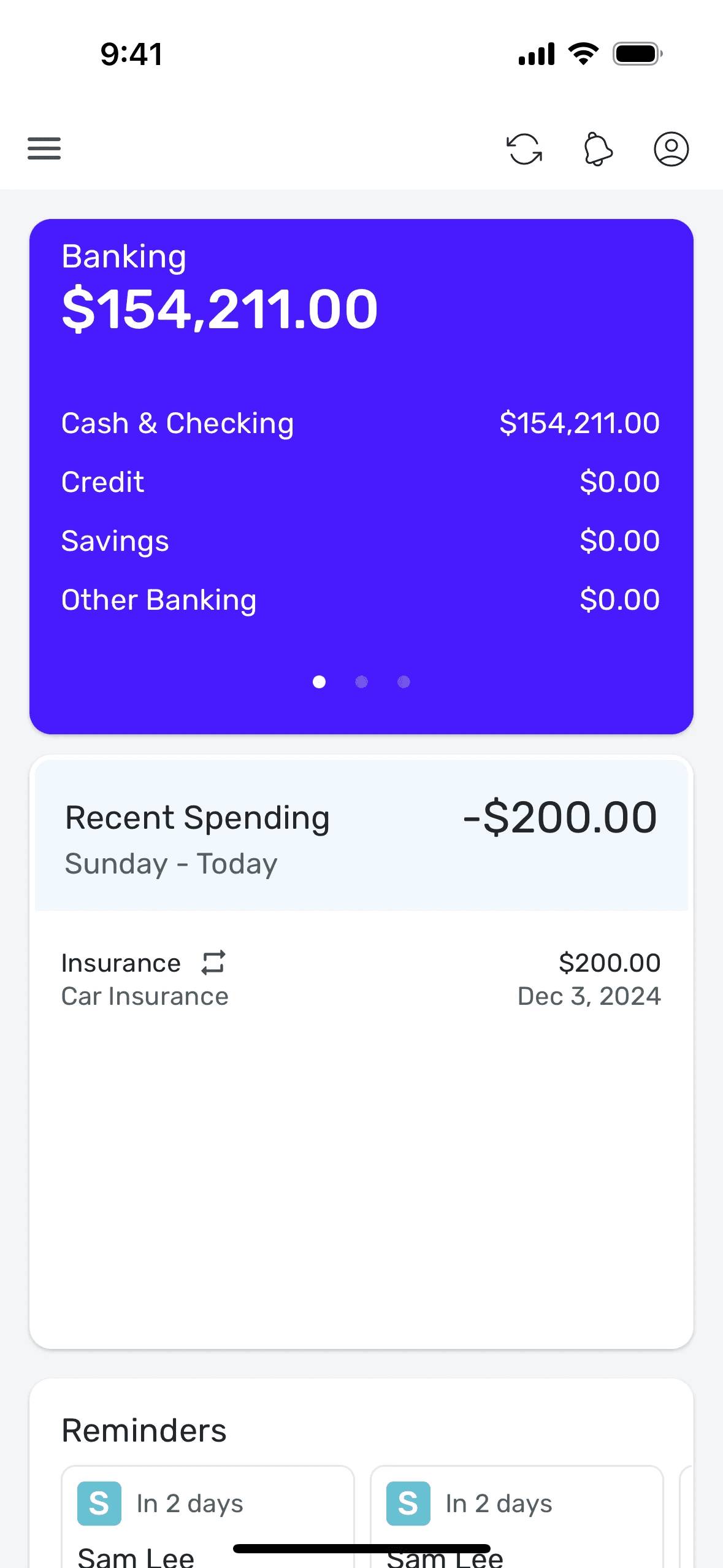Open the Recent Spending summary header
Image resolution: width=723 pixels, height=1568 pixels.
click(361, 836)
